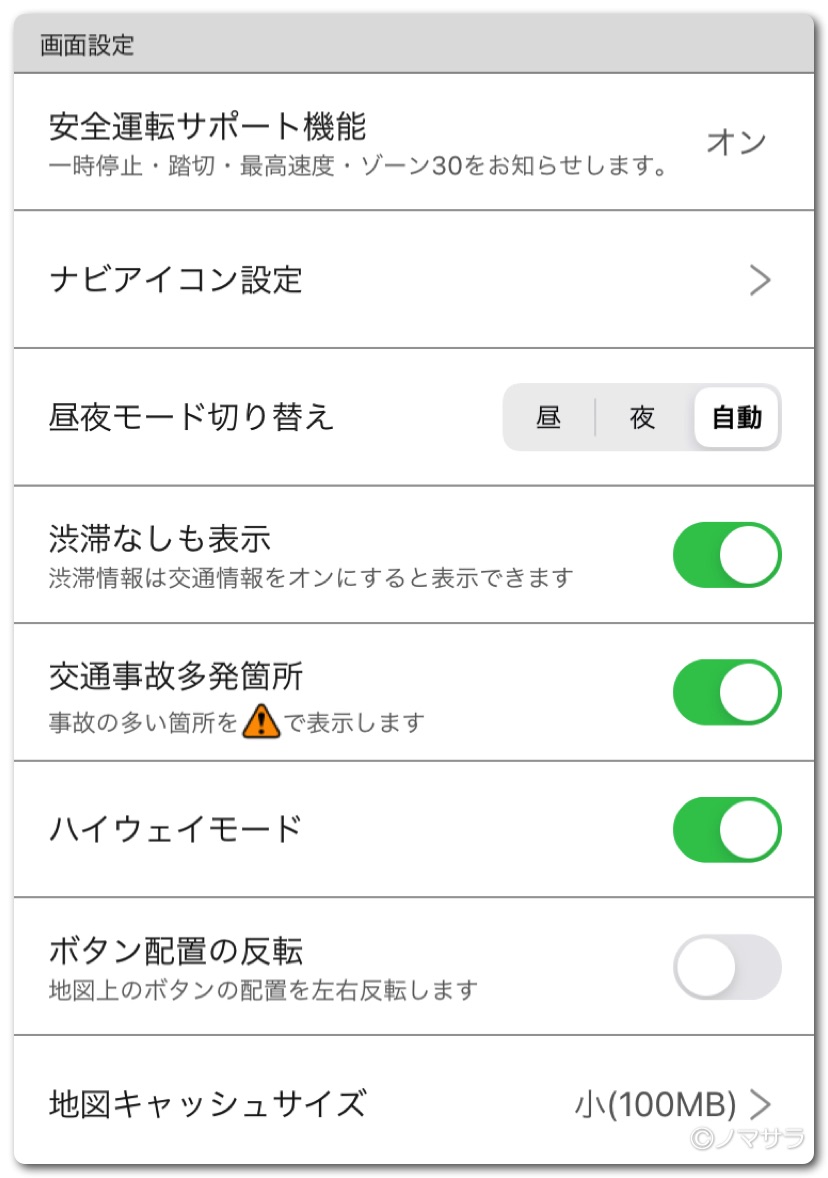Disable ハイウェイモード switch
The image size is (828, 1178).
[726, 830]
